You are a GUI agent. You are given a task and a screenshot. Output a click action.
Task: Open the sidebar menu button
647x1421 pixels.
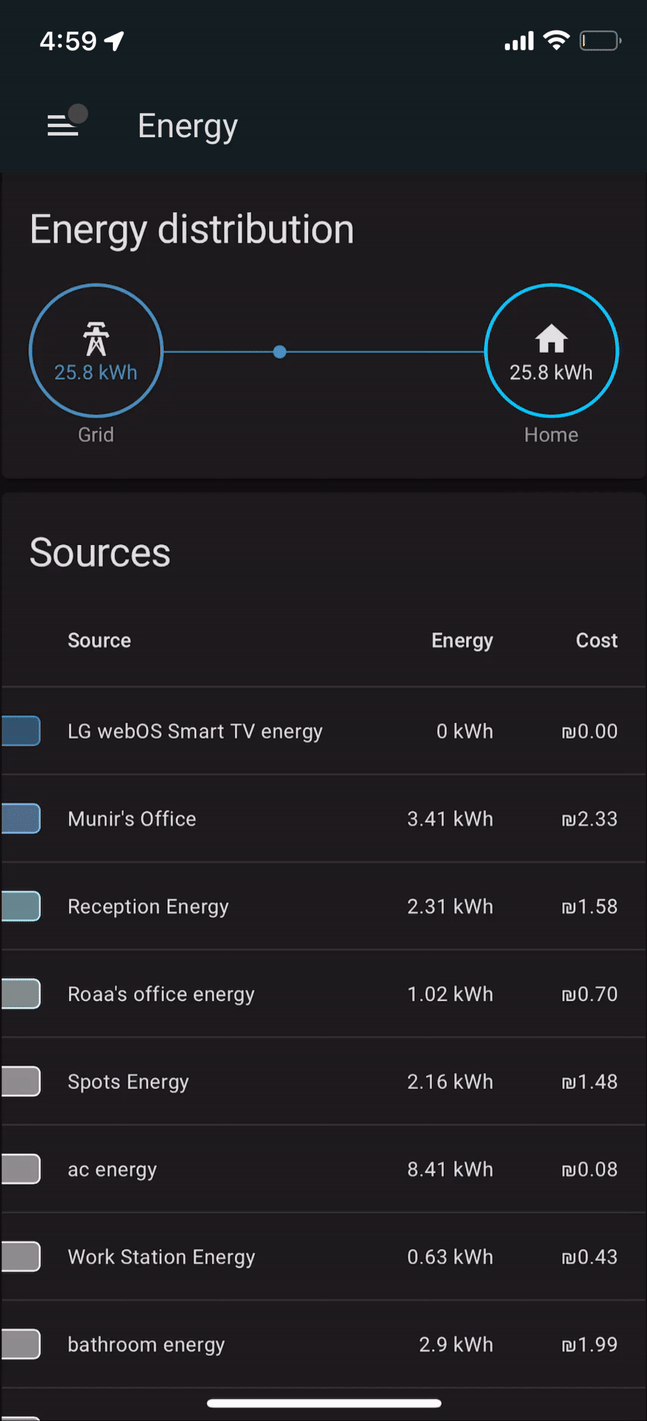[63, 125]
